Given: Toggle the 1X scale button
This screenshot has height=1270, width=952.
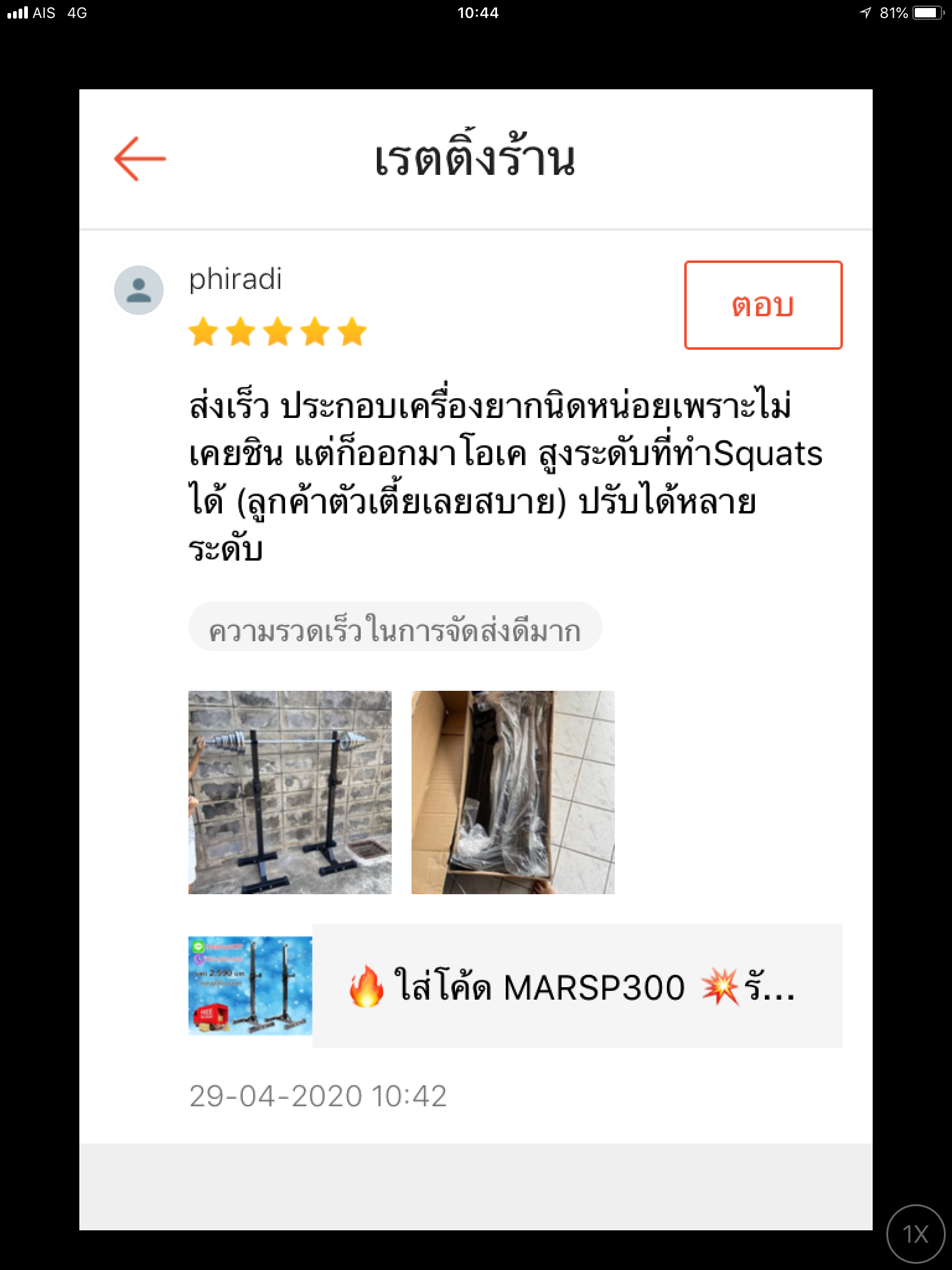Looking at the screenshot, I should pyautogui.click(x=915, y=1234).
